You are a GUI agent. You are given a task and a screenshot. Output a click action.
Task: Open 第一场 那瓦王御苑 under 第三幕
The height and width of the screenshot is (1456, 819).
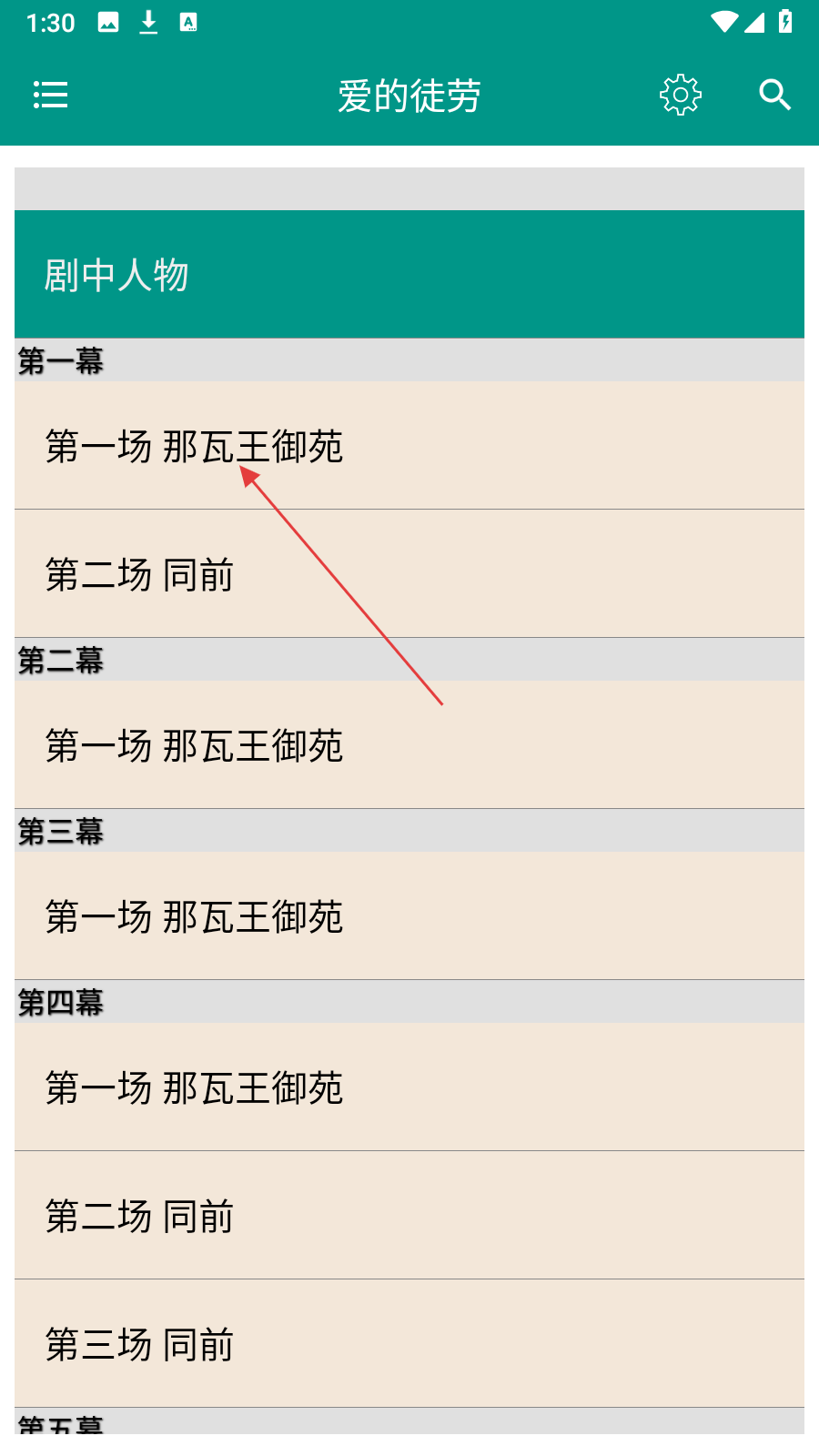[x=409, y=916]
